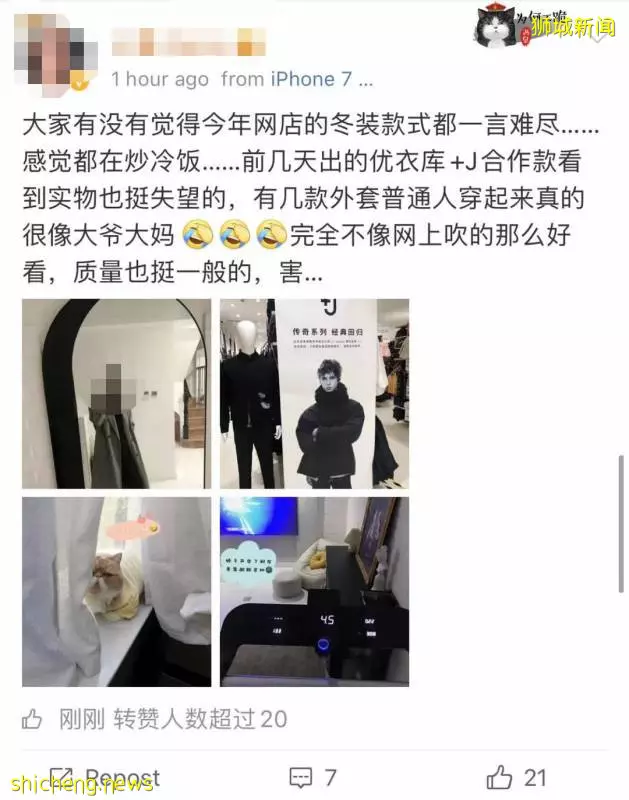Screen dimensions: 629x800
Task: Open the cat by the curtain photo
Action: pos(116,591)
